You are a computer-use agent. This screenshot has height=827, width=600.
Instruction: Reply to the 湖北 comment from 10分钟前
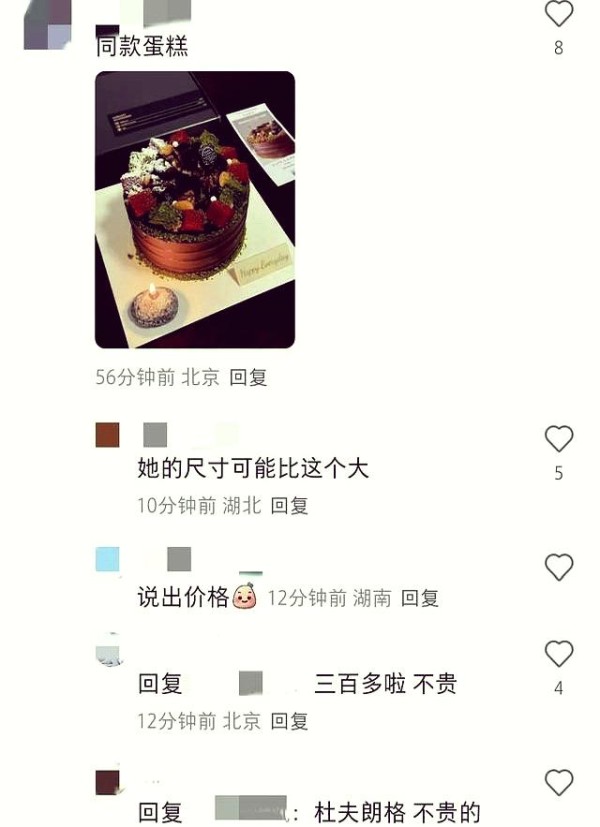290,506
